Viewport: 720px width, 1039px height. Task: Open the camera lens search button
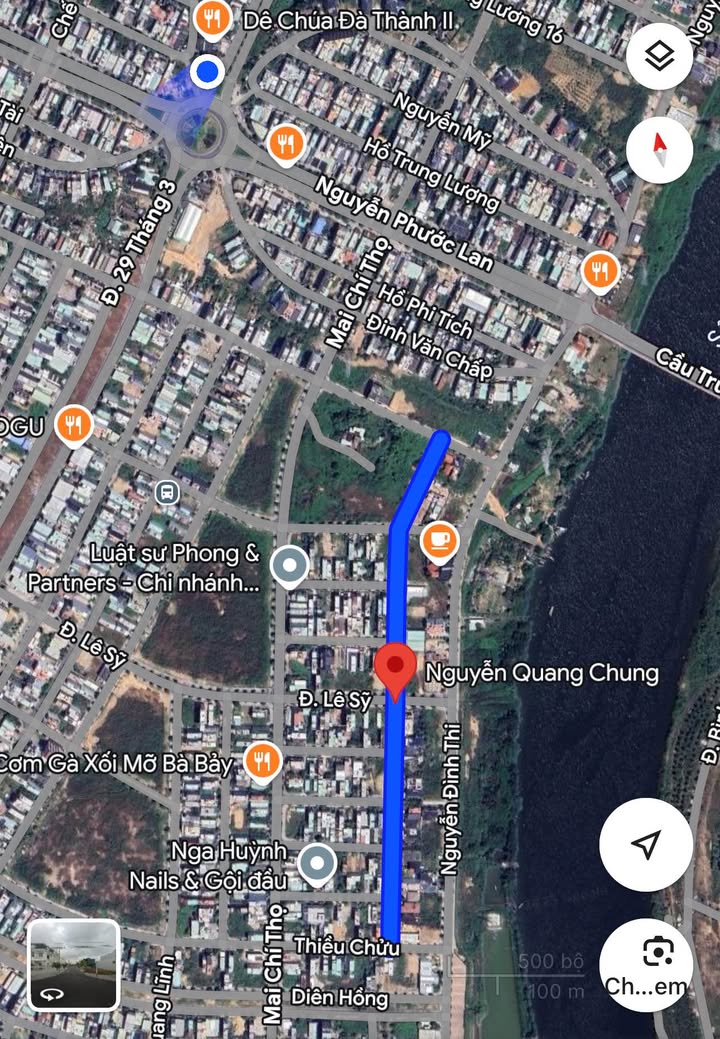(x=658, y=953)
